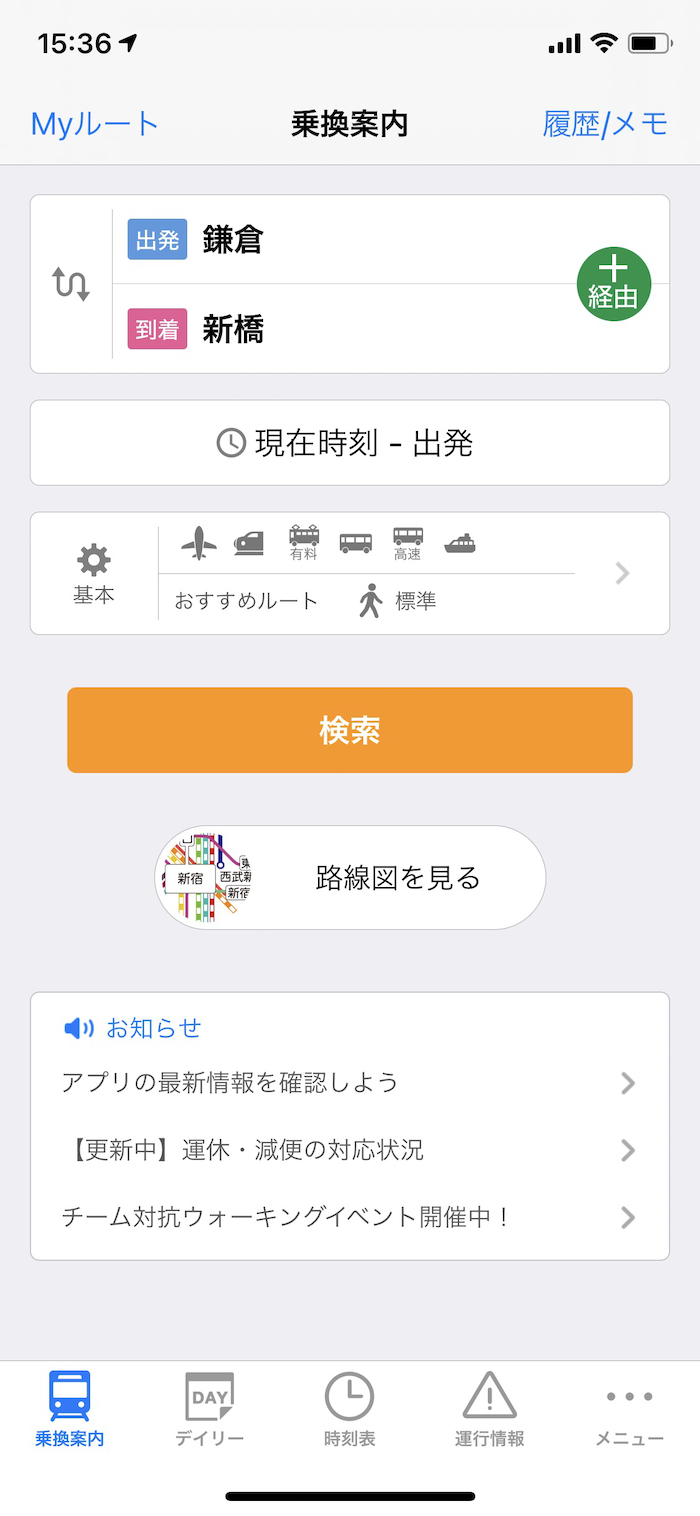Viewport: 700px width, 1516px height.
Task: Open 履歴/メモ history and memos
Action: point(605,124)
